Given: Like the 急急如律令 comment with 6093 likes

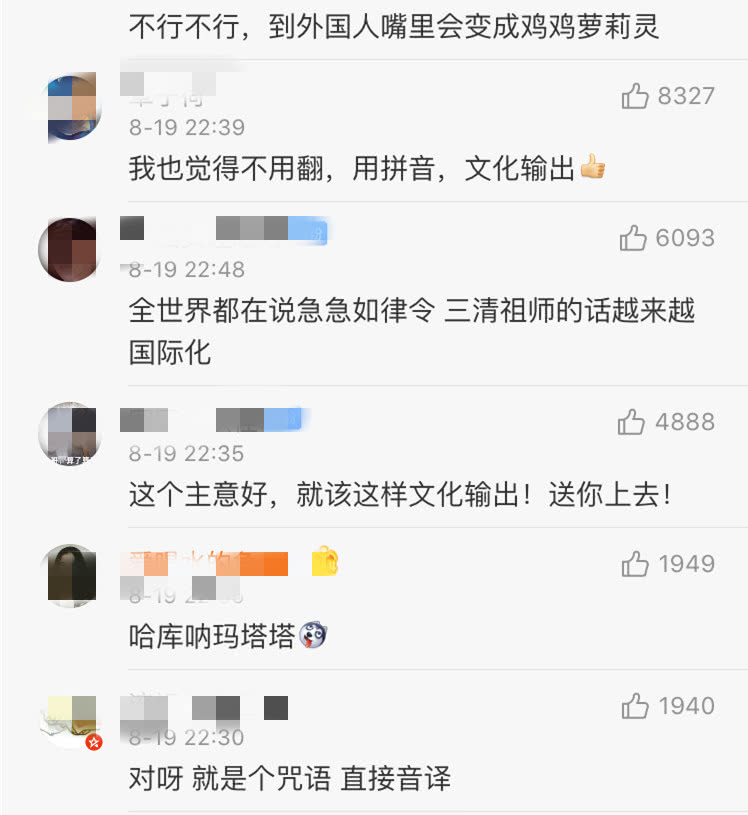Looking at the screenshot, I should [x=632, y=238].
